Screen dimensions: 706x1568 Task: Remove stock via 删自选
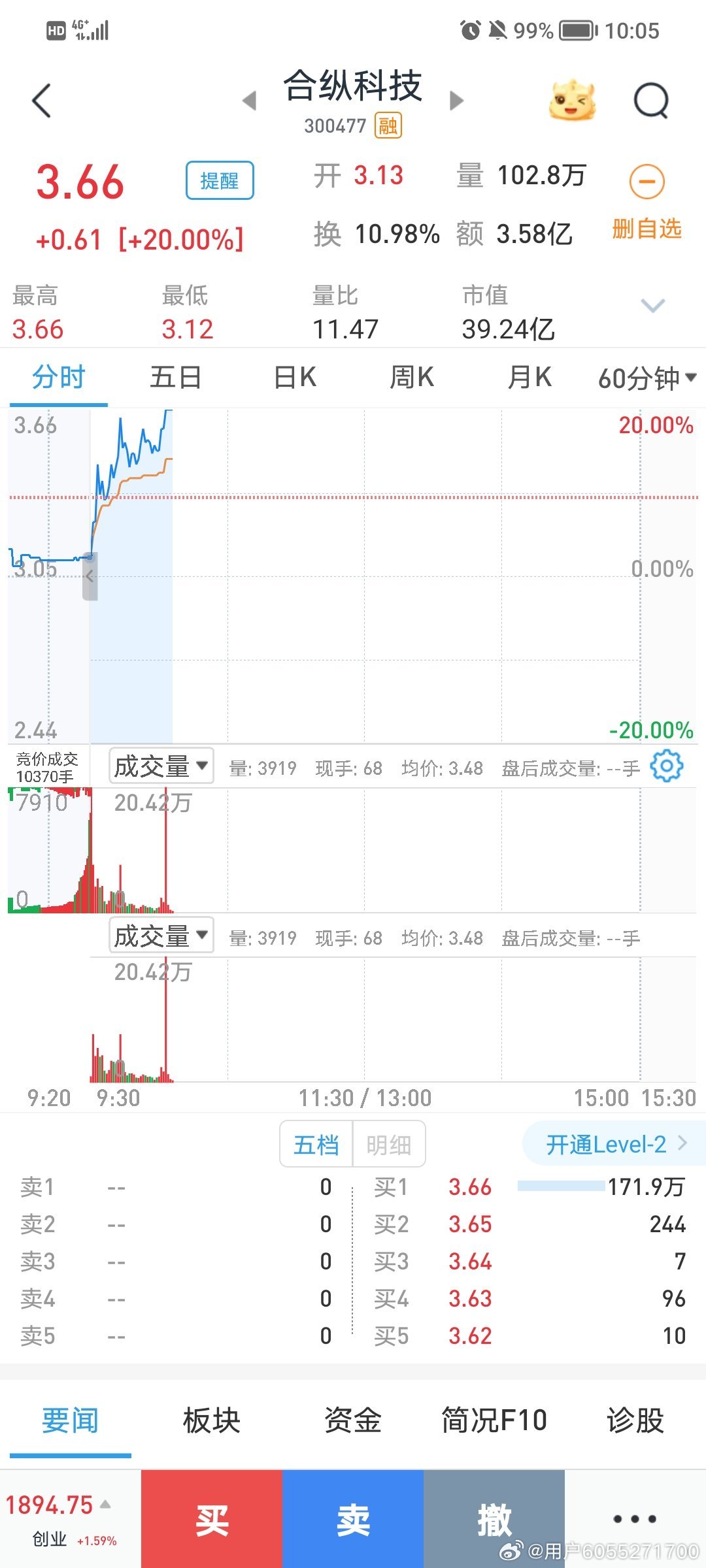647,201
